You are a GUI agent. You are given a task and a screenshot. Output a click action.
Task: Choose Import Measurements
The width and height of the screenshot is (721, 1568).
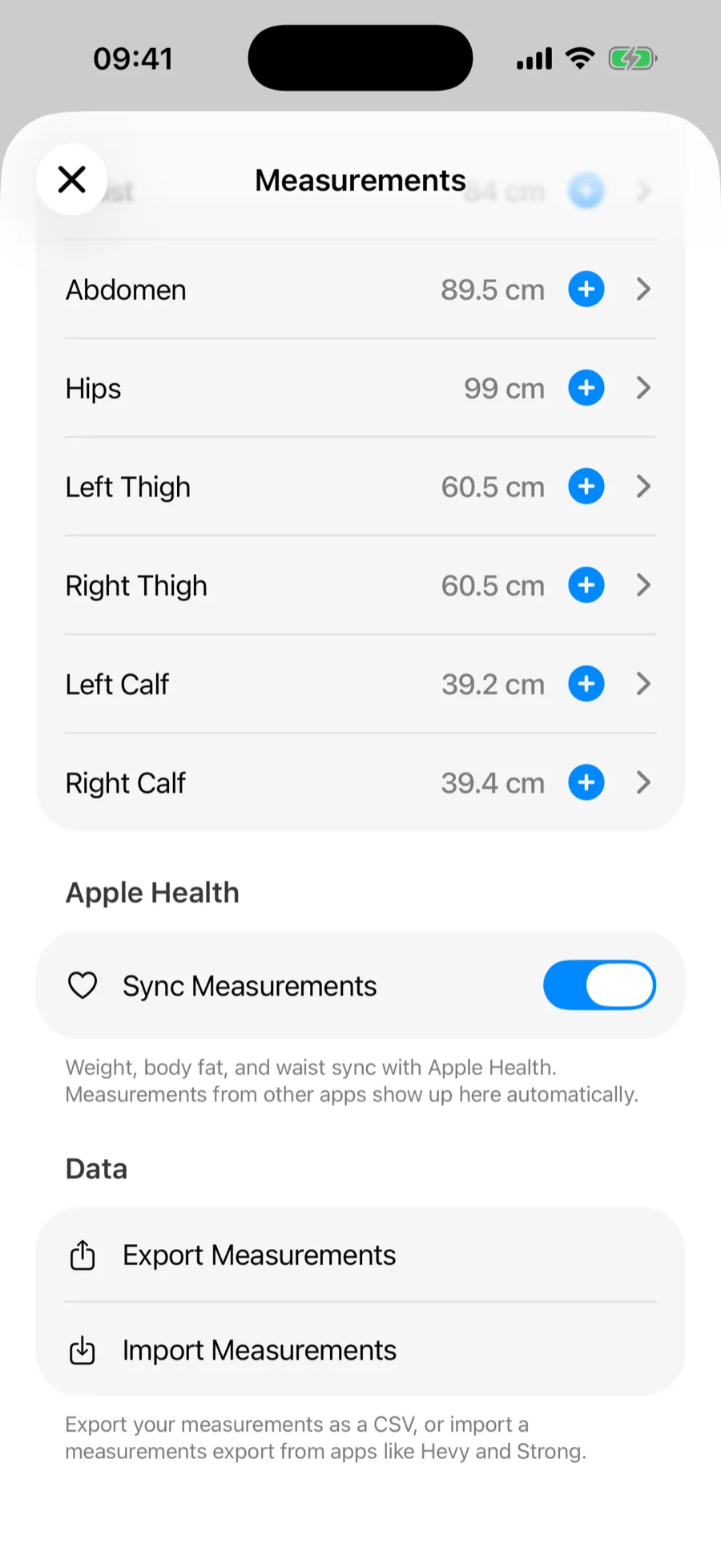tap(360, 1350)
